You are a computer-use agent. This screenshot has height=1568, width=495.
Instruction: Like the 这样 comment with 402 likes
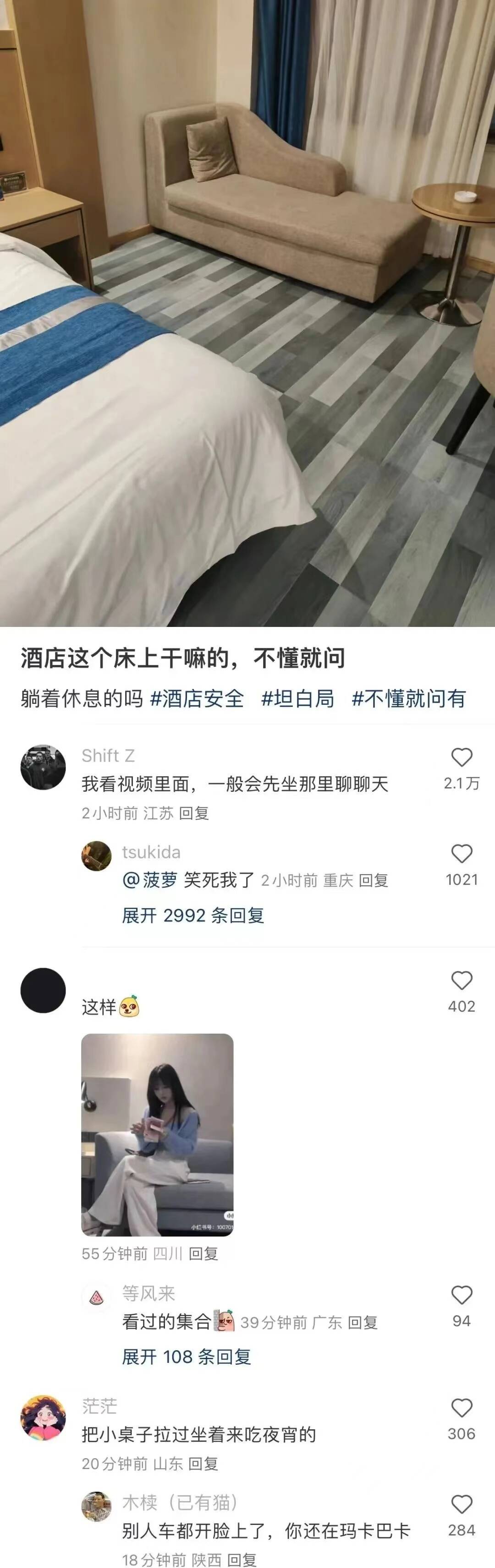(462, 980)
